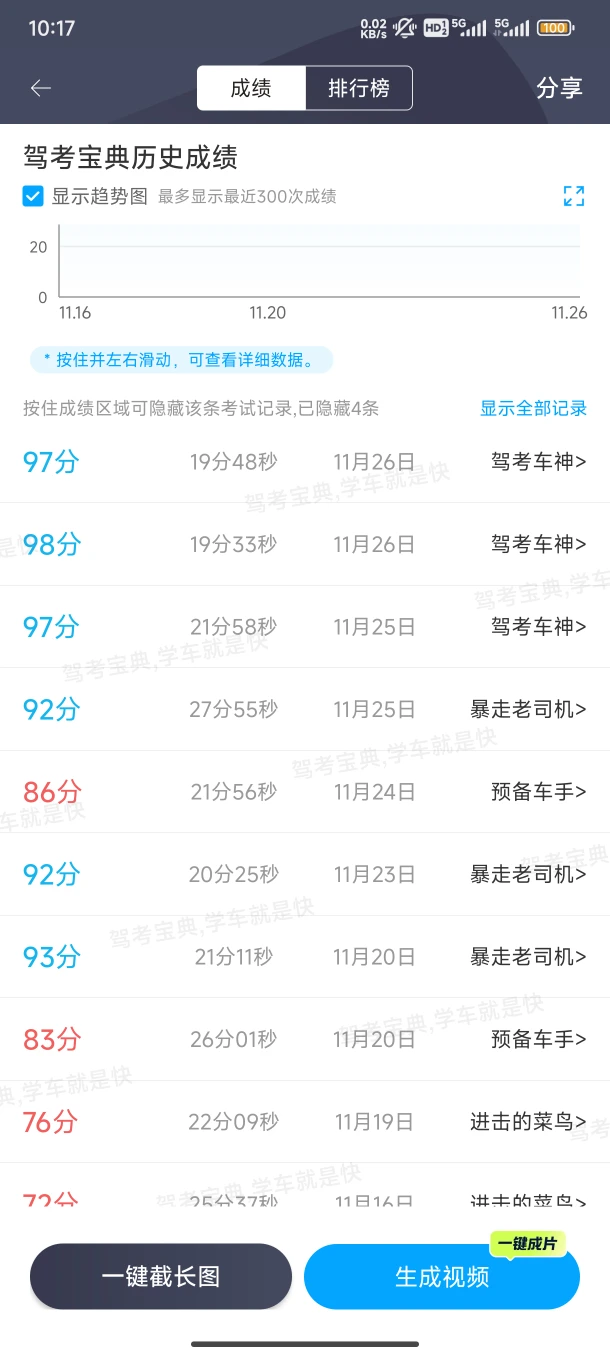View the 83分 record with 26分01秒
Viewport: 610px width, 1356px height.
coord(305,1040)
